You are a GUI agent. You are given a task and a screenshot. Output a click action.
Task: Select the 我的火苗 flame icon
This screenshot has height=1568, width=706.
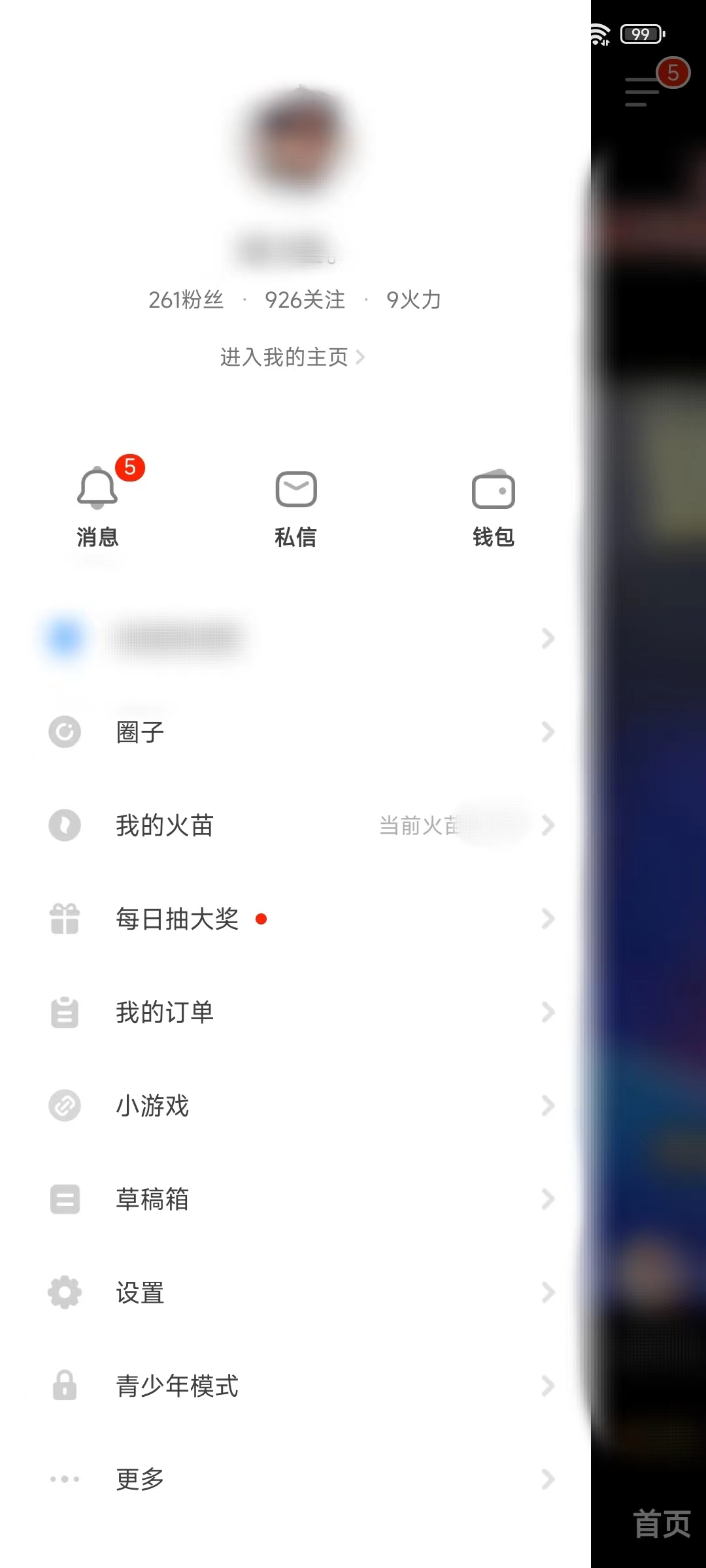[x=64, y=825]
